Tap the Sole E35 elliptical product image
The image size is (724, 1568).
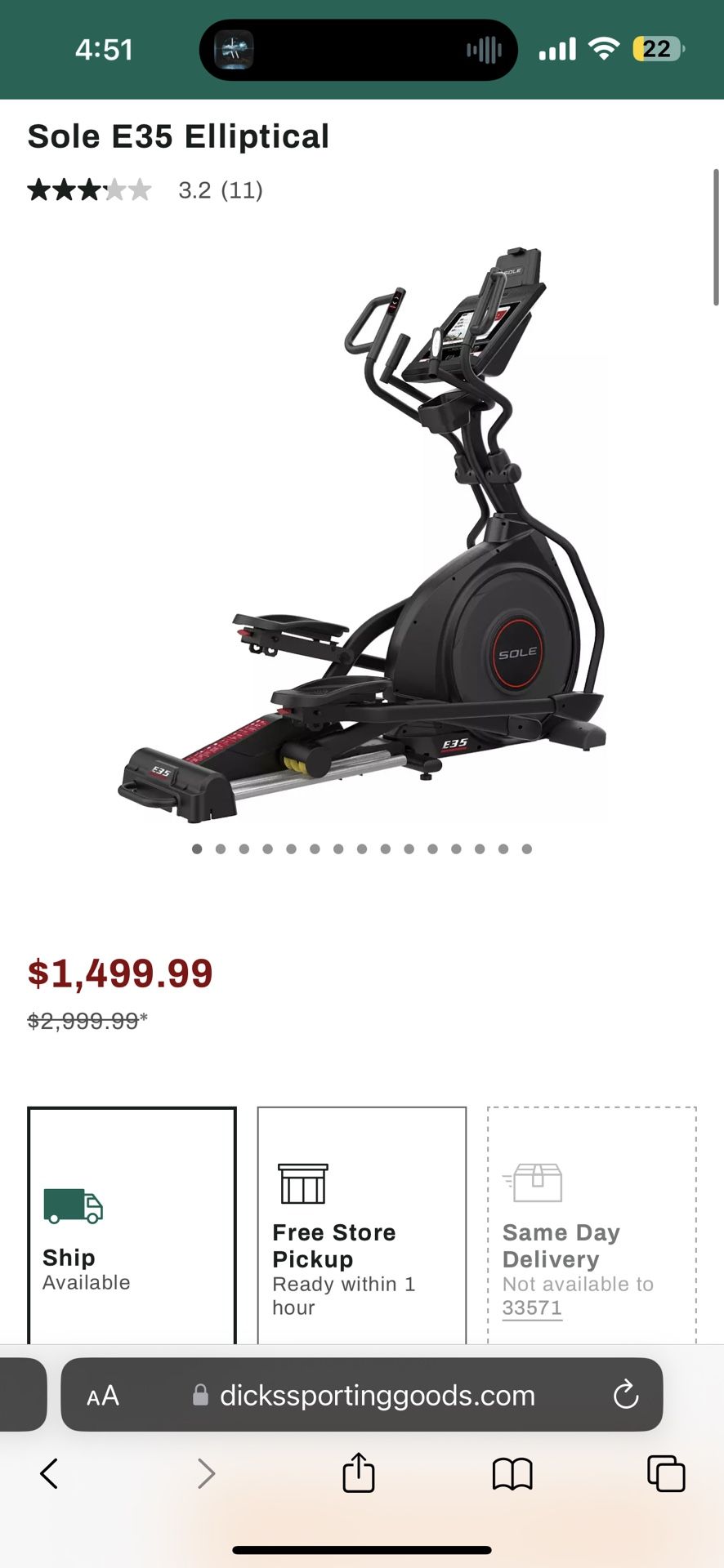click(x=362, y=531)
